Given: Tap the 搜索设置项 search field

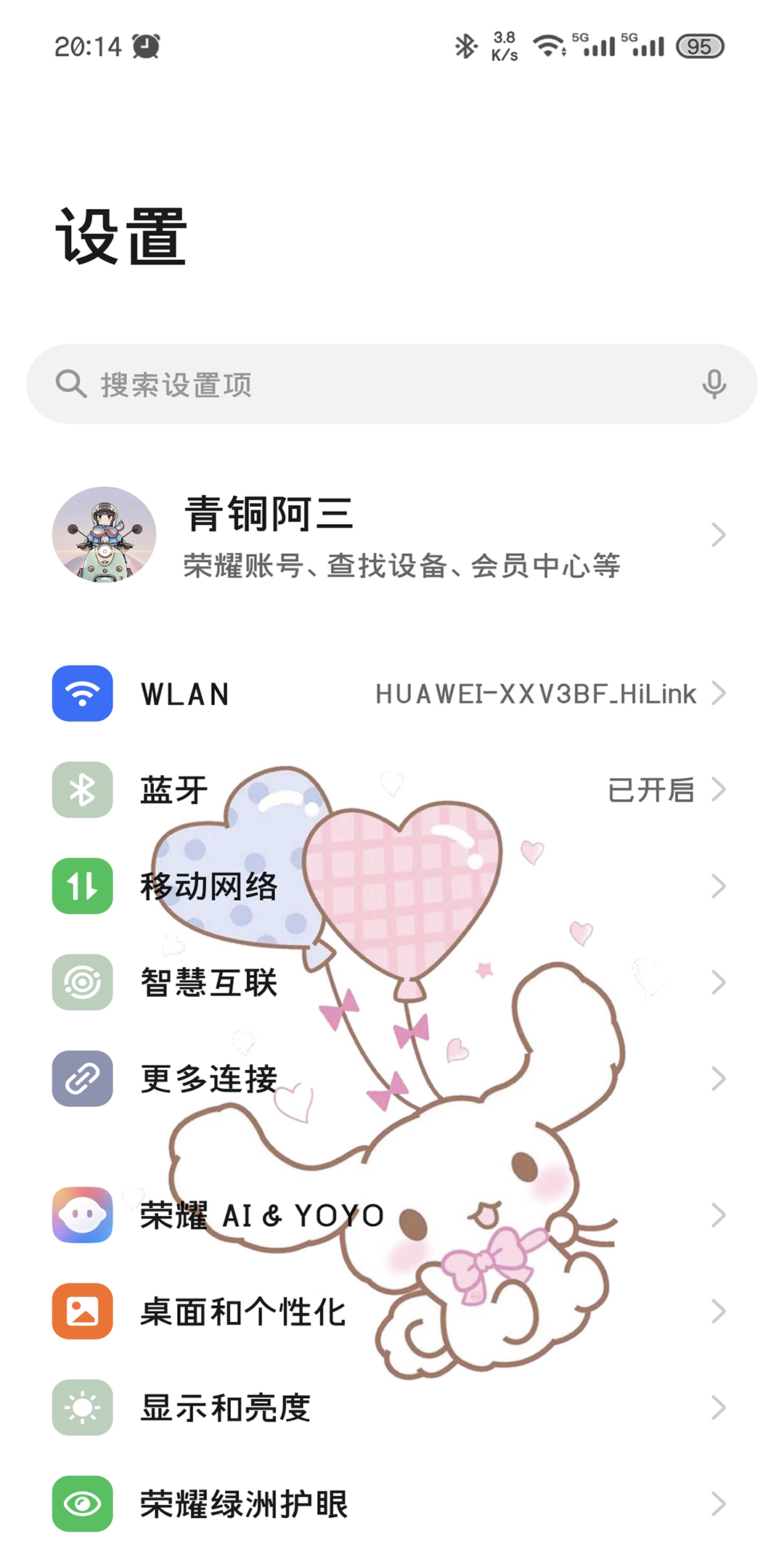Looking at the screenshot, I should click(363, 384).
